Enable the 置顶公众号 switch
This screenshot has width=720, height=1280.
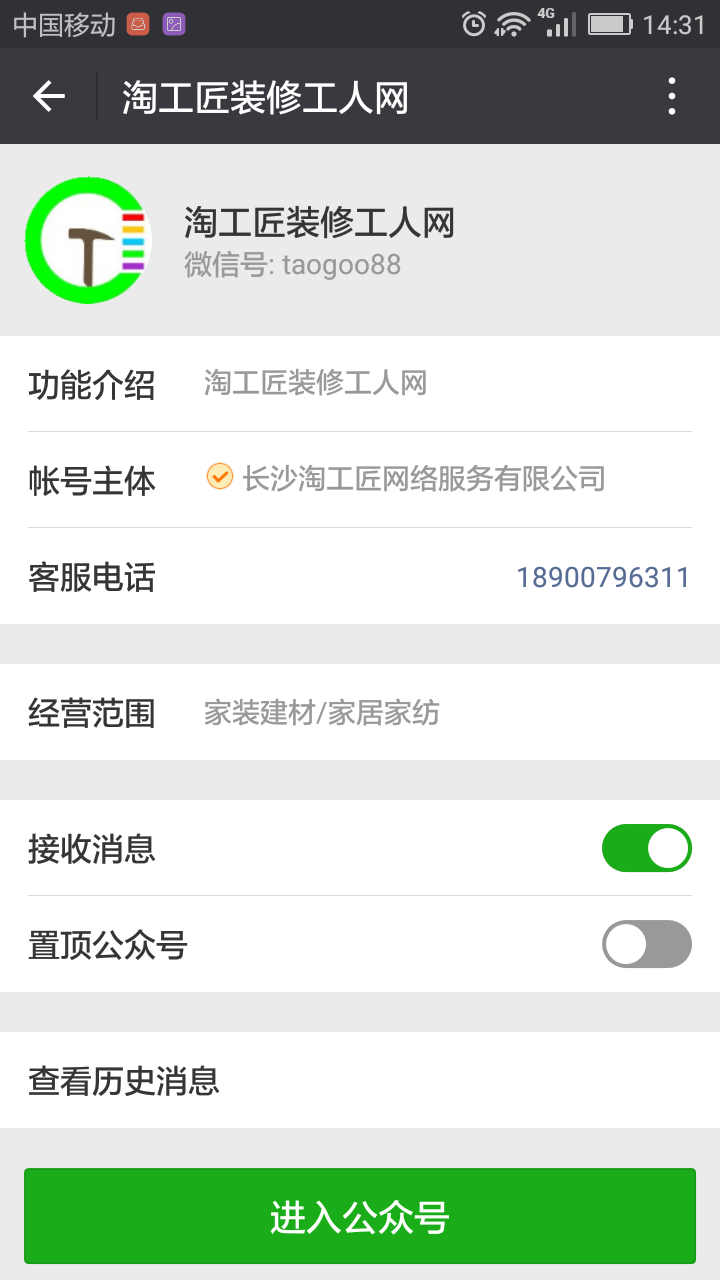[x=646, y=944]
